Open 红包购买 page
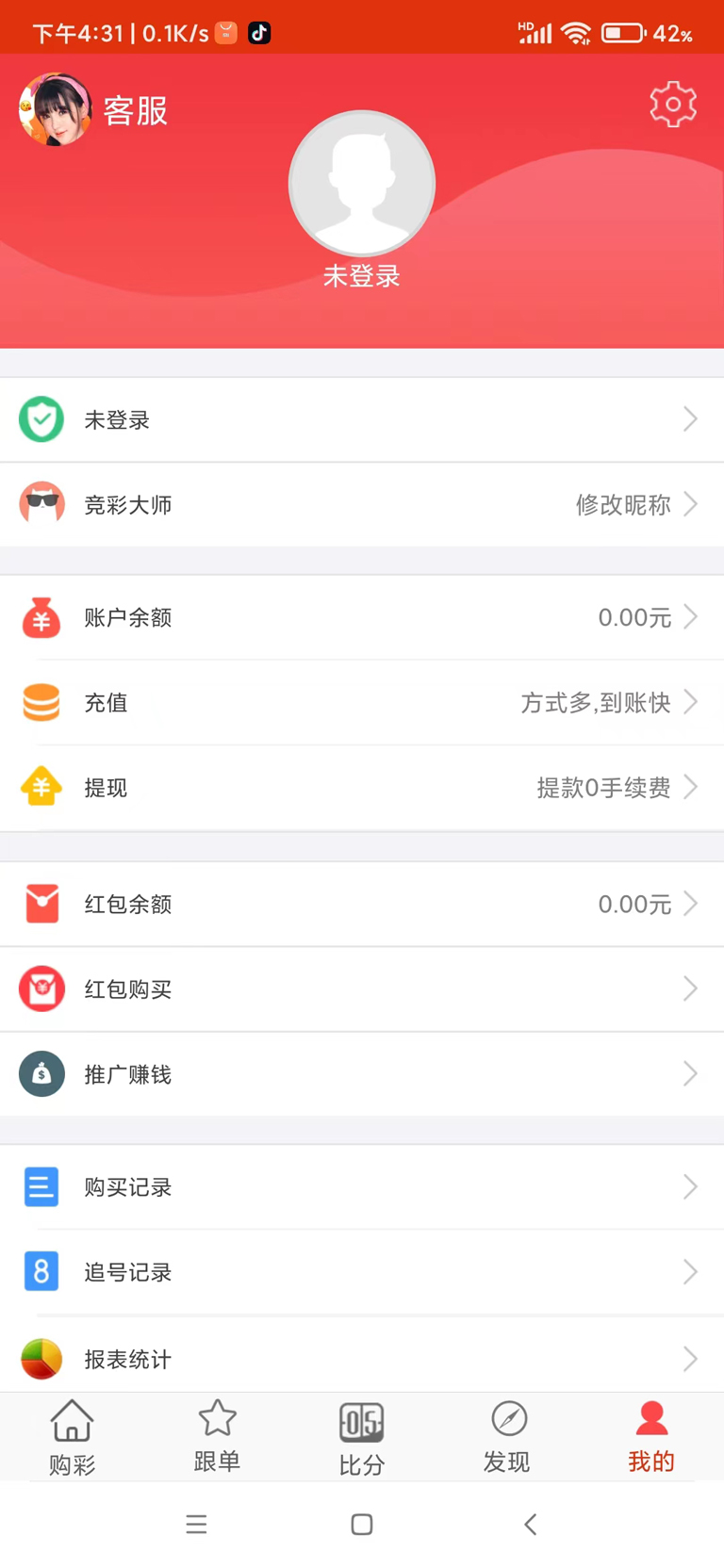The image size is (724, 1568). tap(362, 989)
